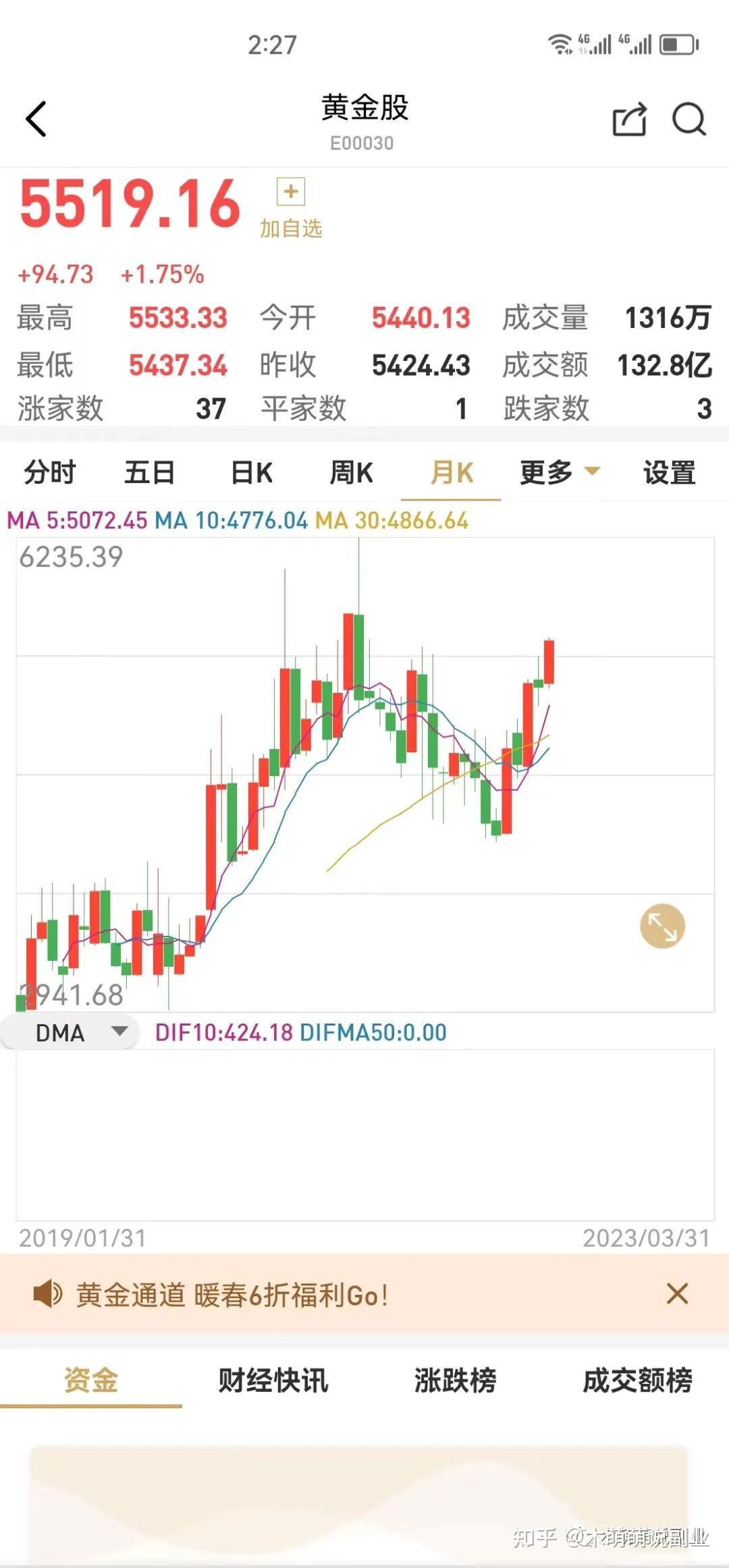Enable 五日 five-day chart mode
The image size is (729, 1568).
(x=148, y=472)
